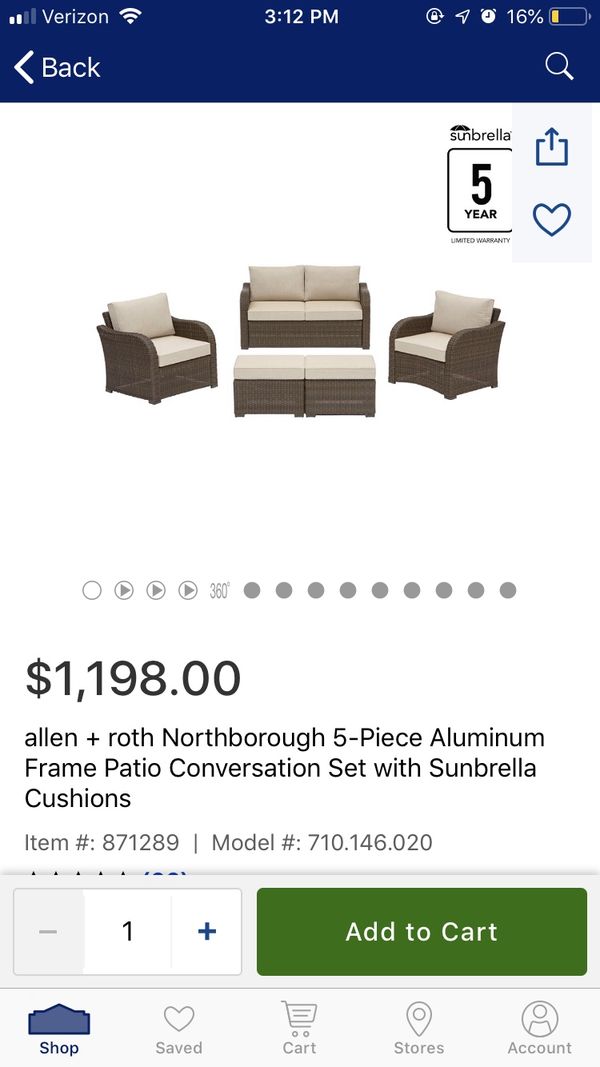600x1067 pixels.
Task: Share this patio set listing
Action: [551, 148]
